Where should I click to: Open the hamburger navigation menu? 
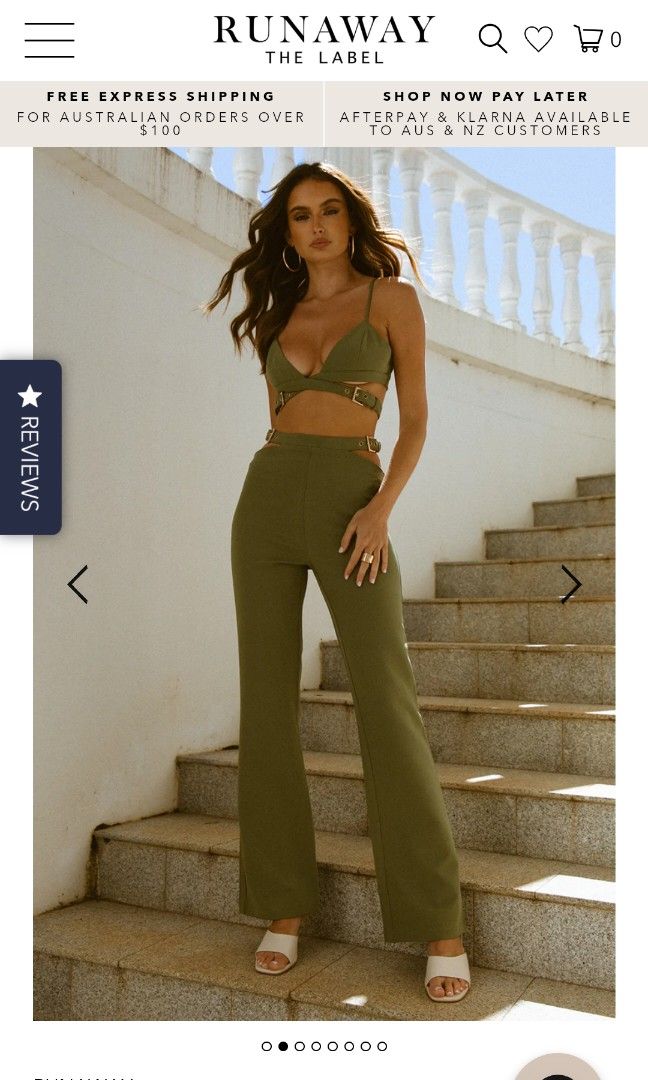coord(49,40)
